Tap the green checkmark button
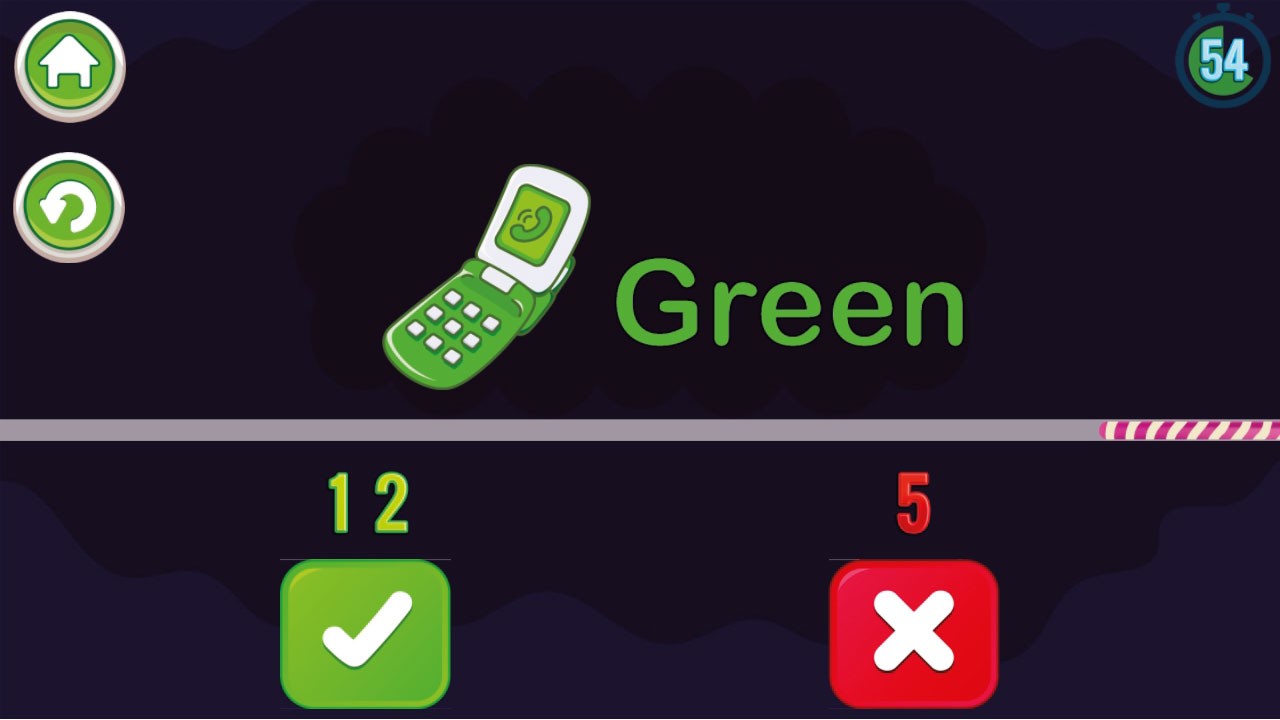The image size is (1280, 720). (x=365, y=633)
